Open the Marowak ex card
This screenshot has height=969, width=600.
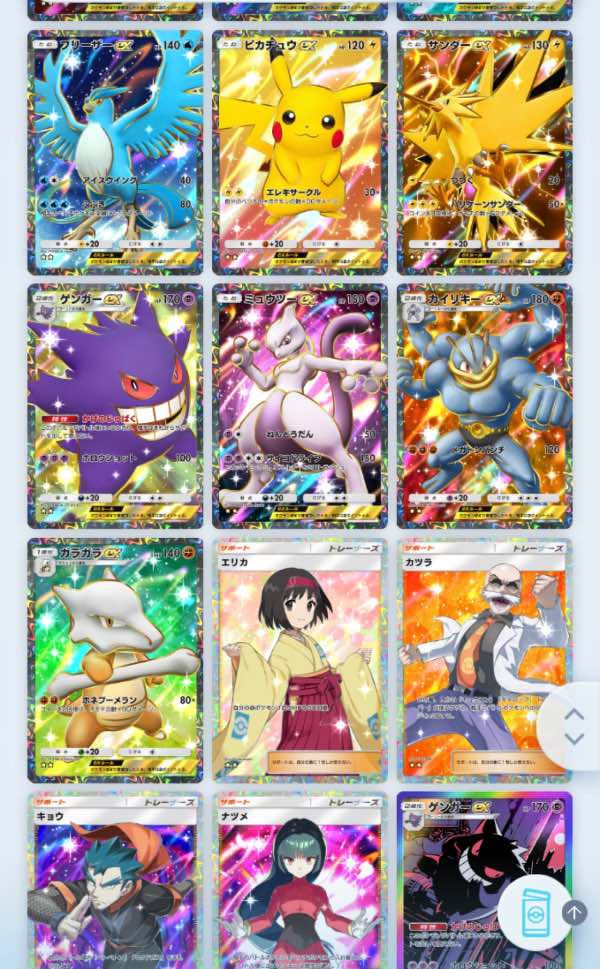pos(115,660)
